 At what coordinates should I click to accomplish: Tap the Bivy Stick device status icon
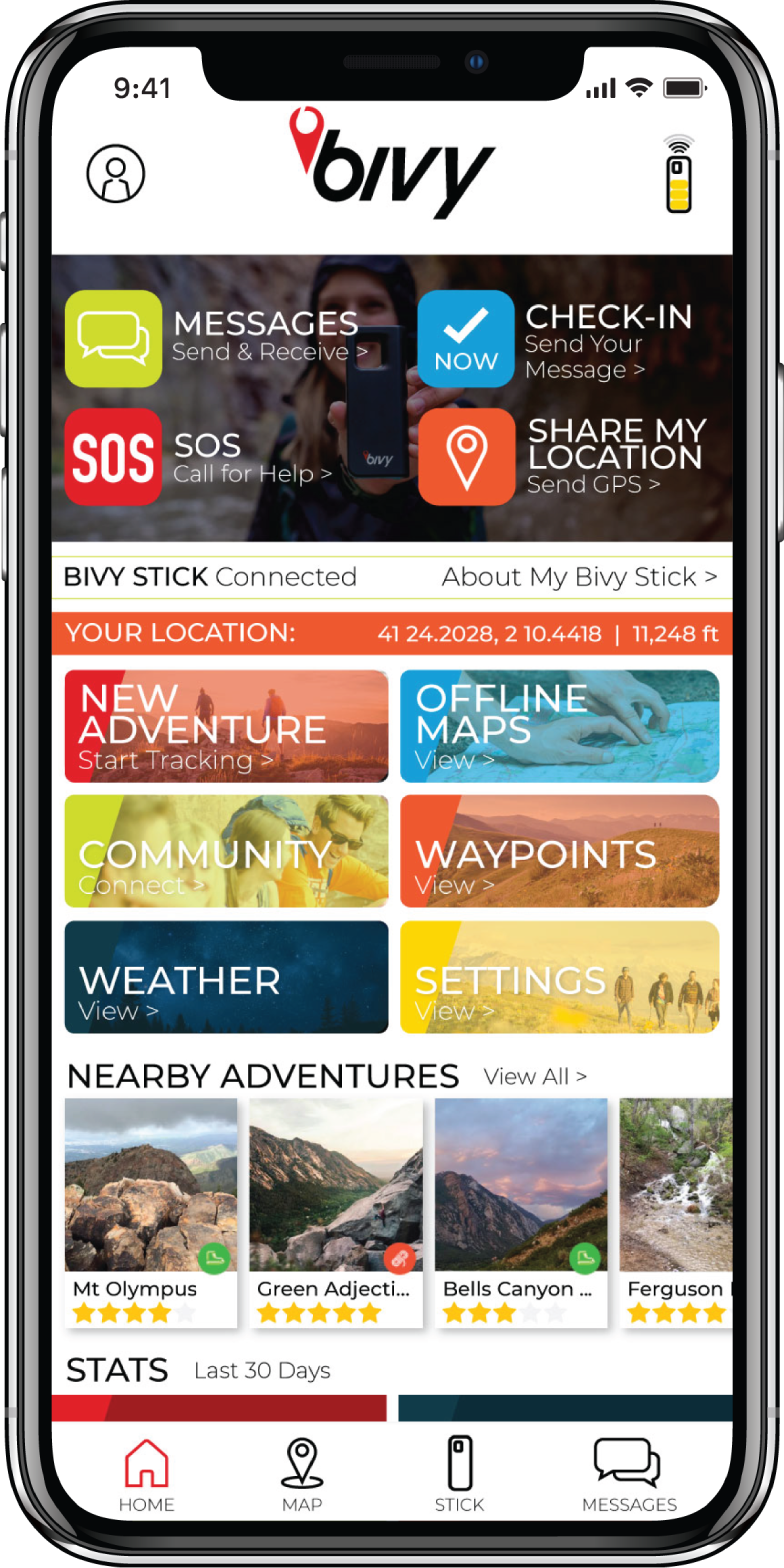point(678,175)
